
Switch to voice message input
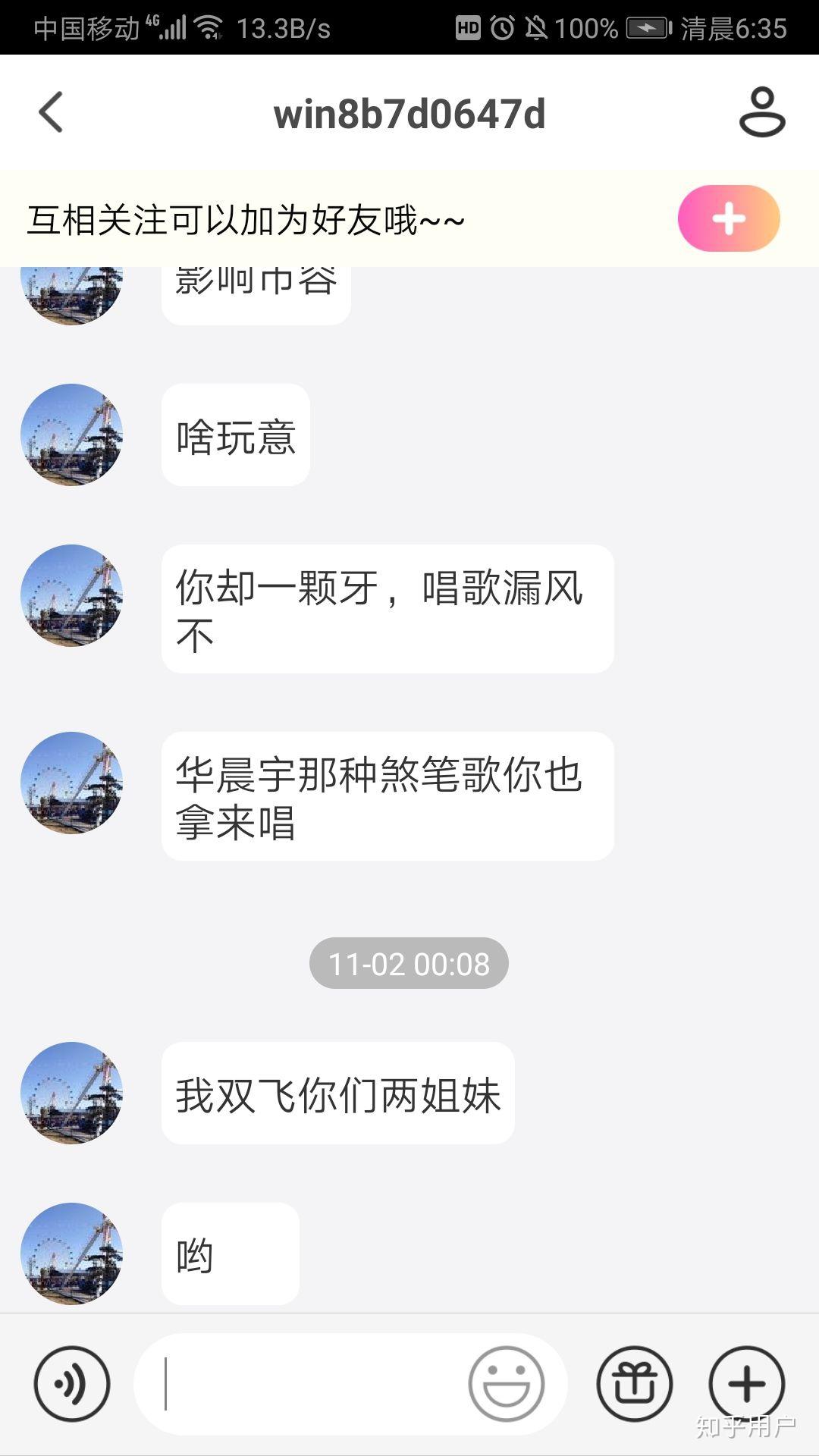pos(72,1383)
